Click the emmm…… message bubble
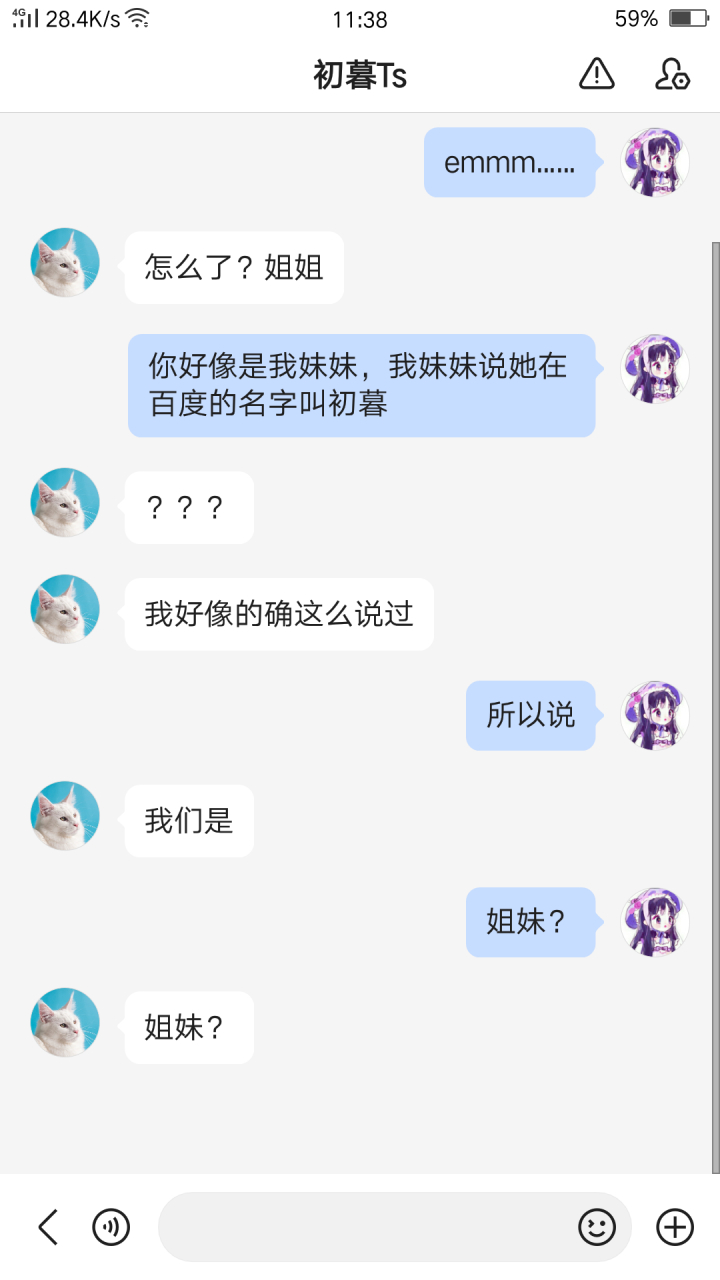This screenshot has width=720, height=1280. pos(510,162)
